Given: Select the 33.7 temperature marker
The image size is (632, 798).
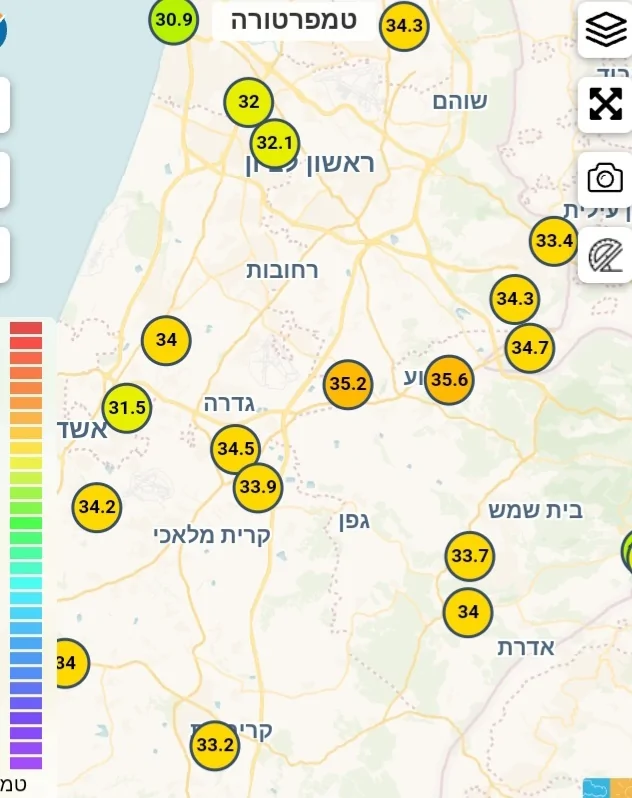Looking at the screenshot, I should pos(470,556).
